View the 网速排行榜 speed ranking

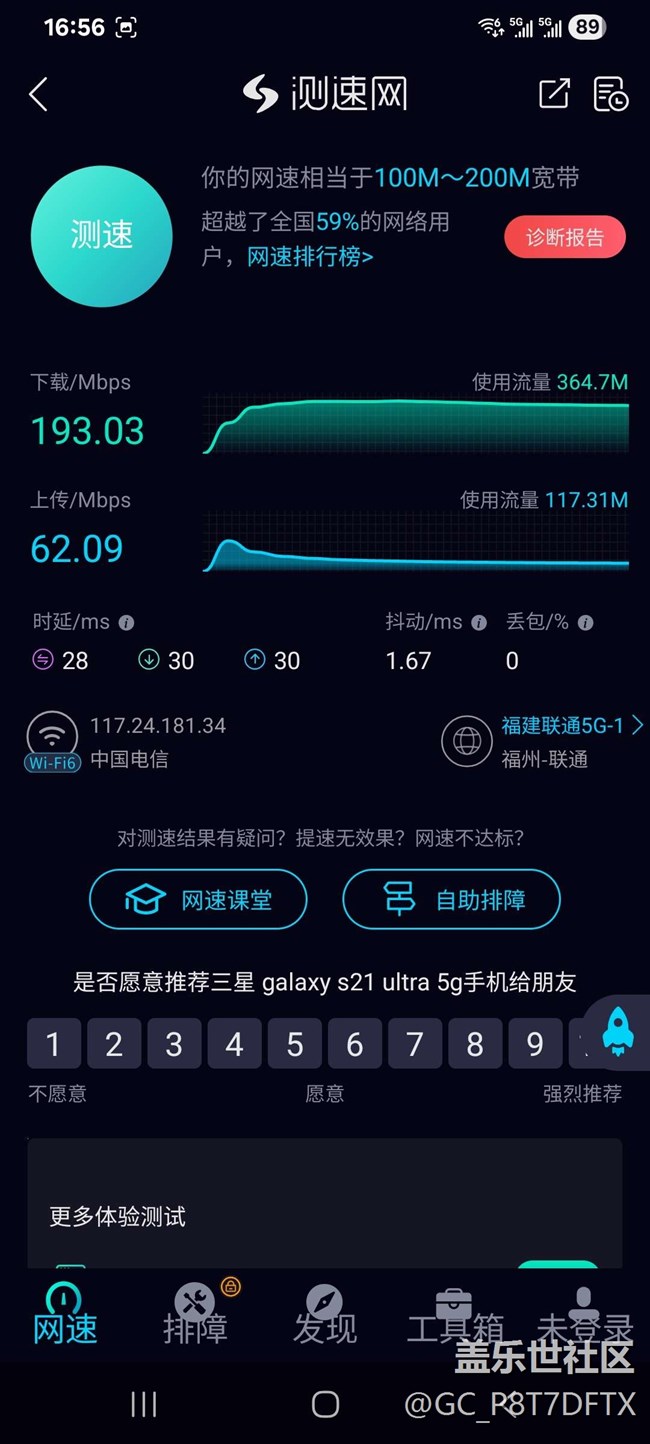pyautogui.click(x=310, y=257)
